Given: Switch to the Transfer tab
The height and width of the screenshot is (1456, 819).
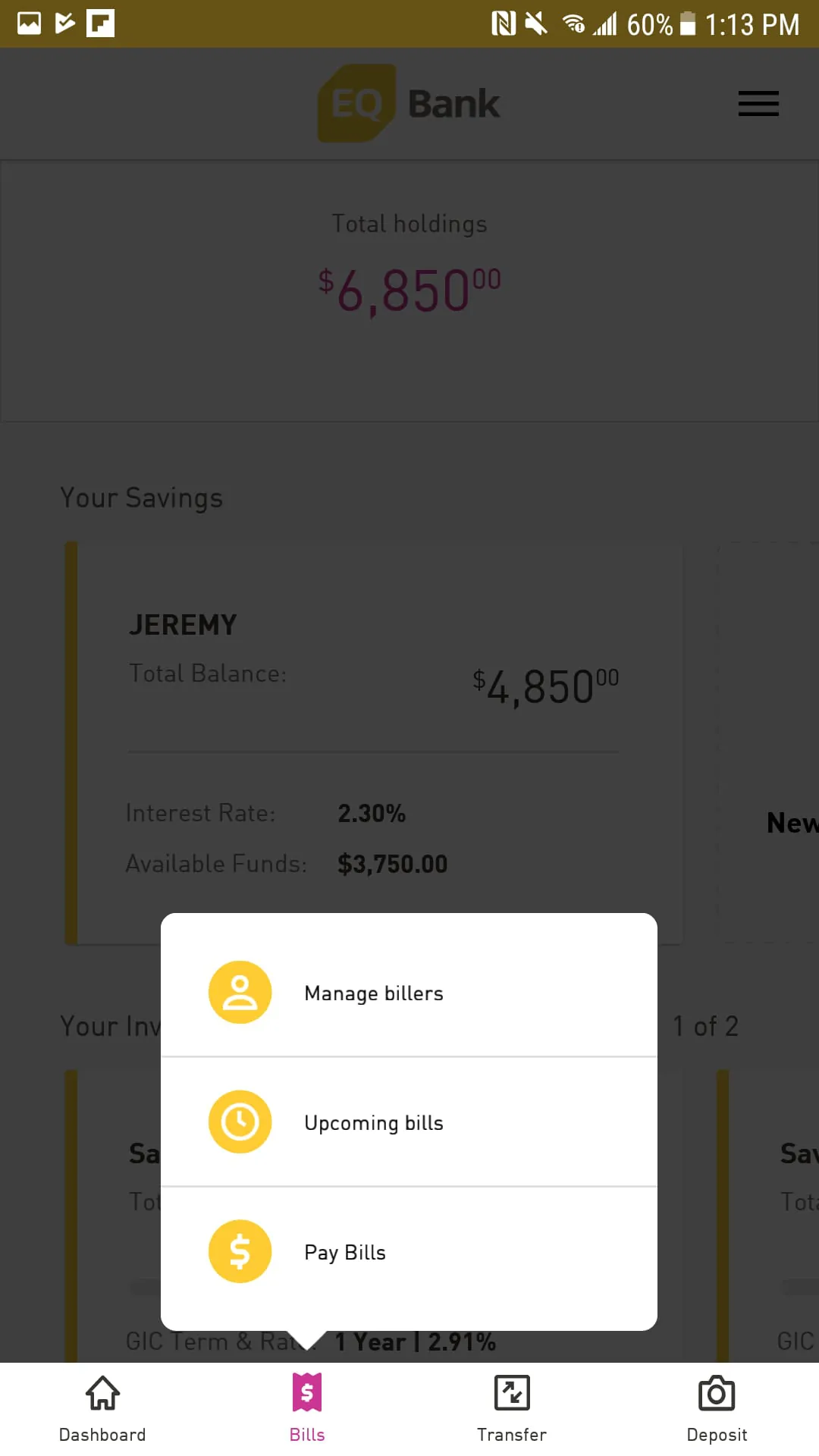Looking at the screenshot, I should pyautogui.click(x=511, y=1407).
